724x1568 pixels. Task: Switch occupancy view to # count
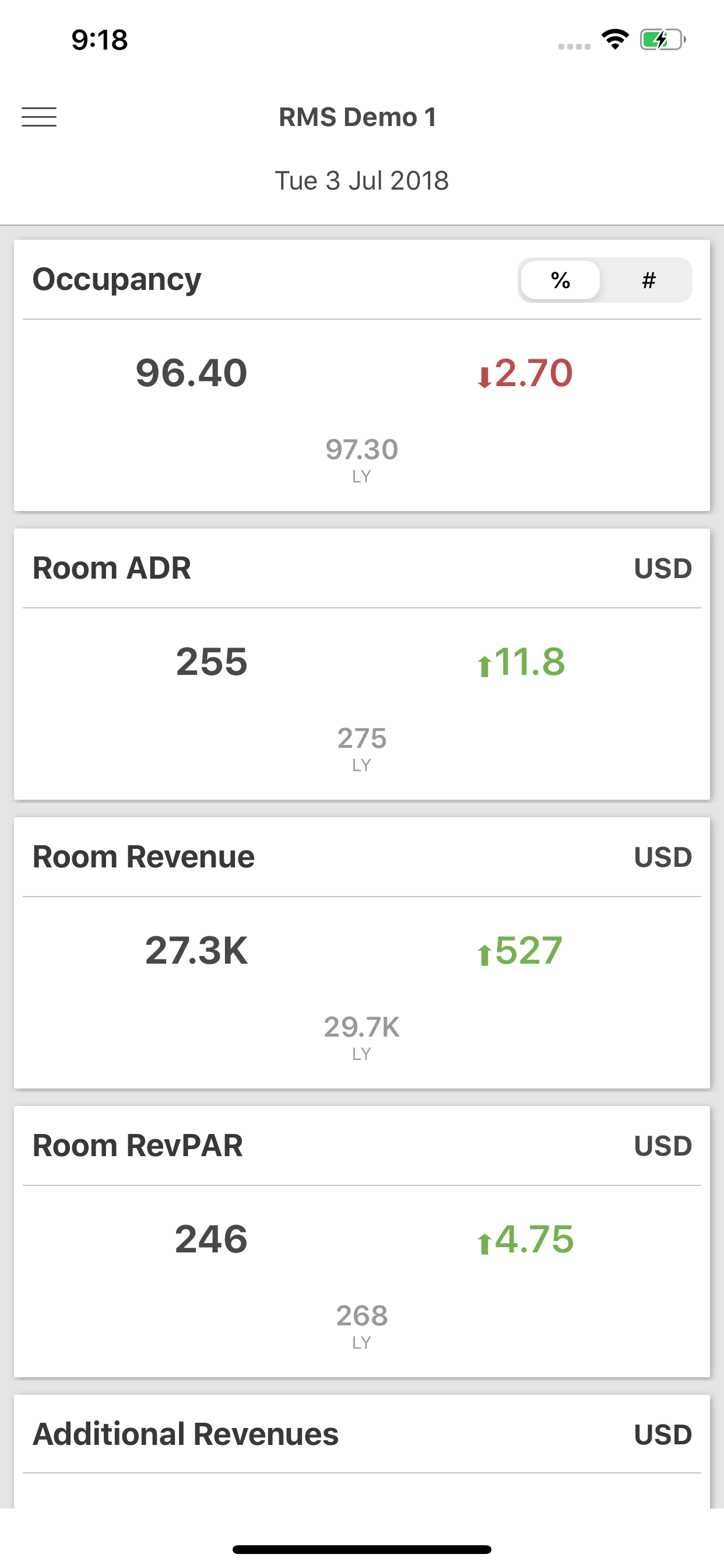click(649, 280)
